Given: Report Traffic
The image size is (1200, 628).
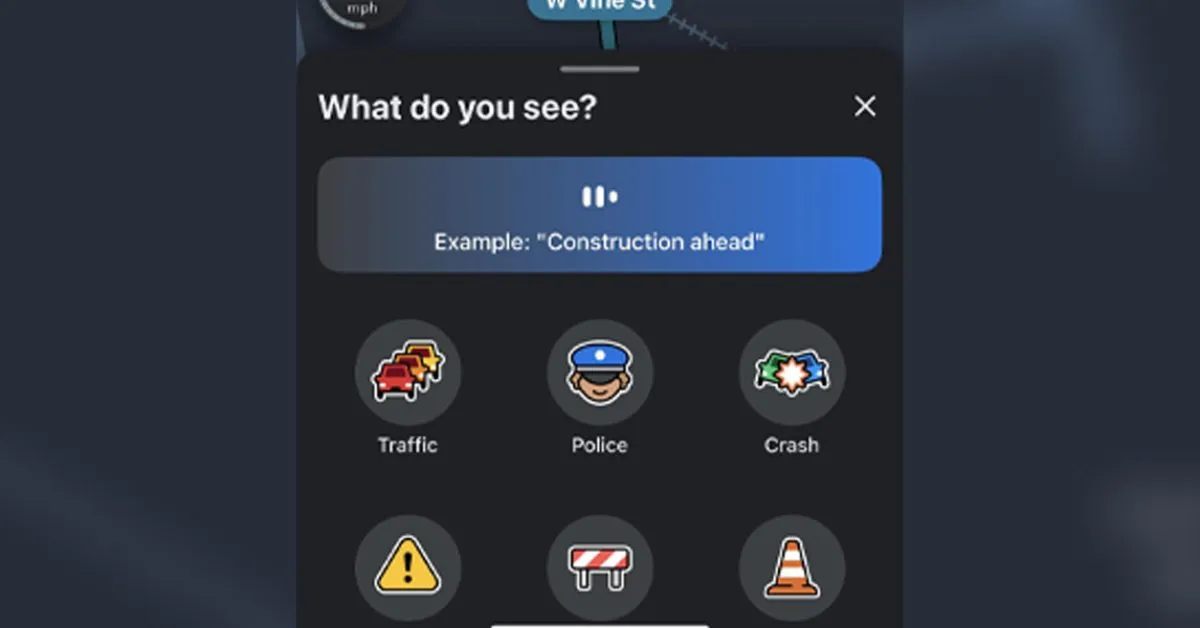Looking at the screenshot, I should pyautogui.click(x=408, y=373).
